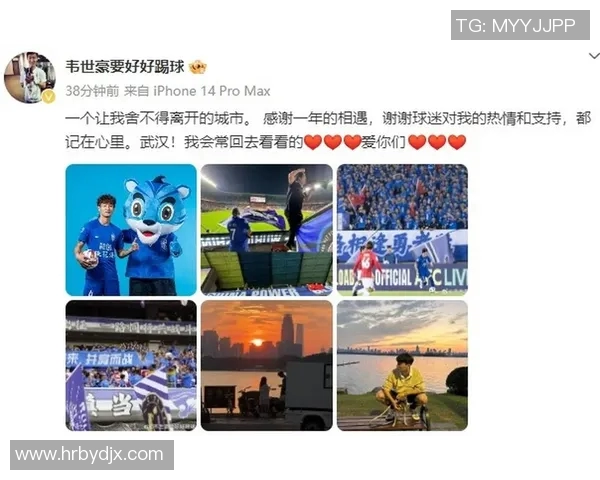View the photo of the man in yellow by the lake
The height and width of the screenshot is (480, 600).
[x=402, y=365]
